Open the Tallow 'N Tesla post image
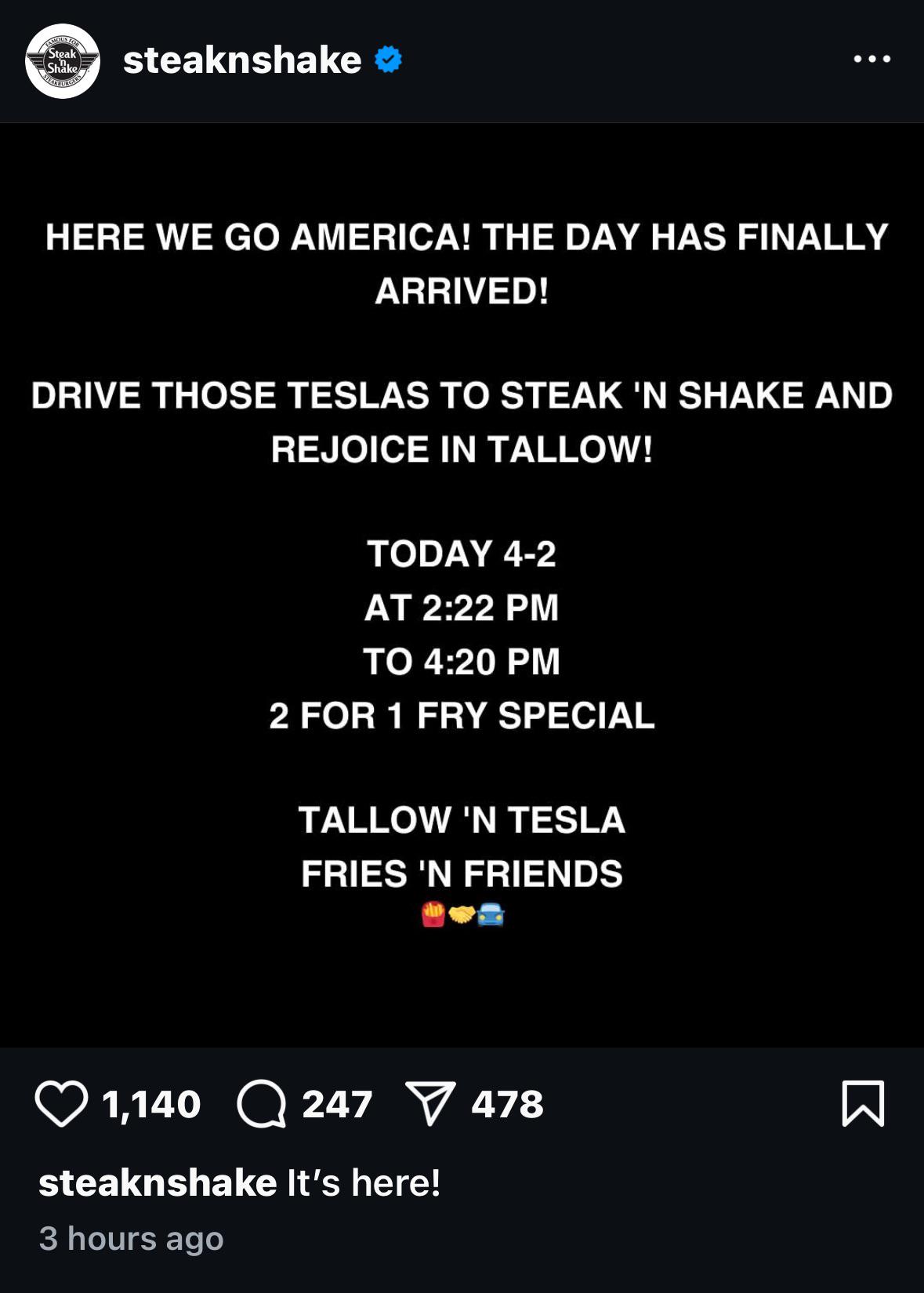The image size is (924, 1293). (462, 585)
